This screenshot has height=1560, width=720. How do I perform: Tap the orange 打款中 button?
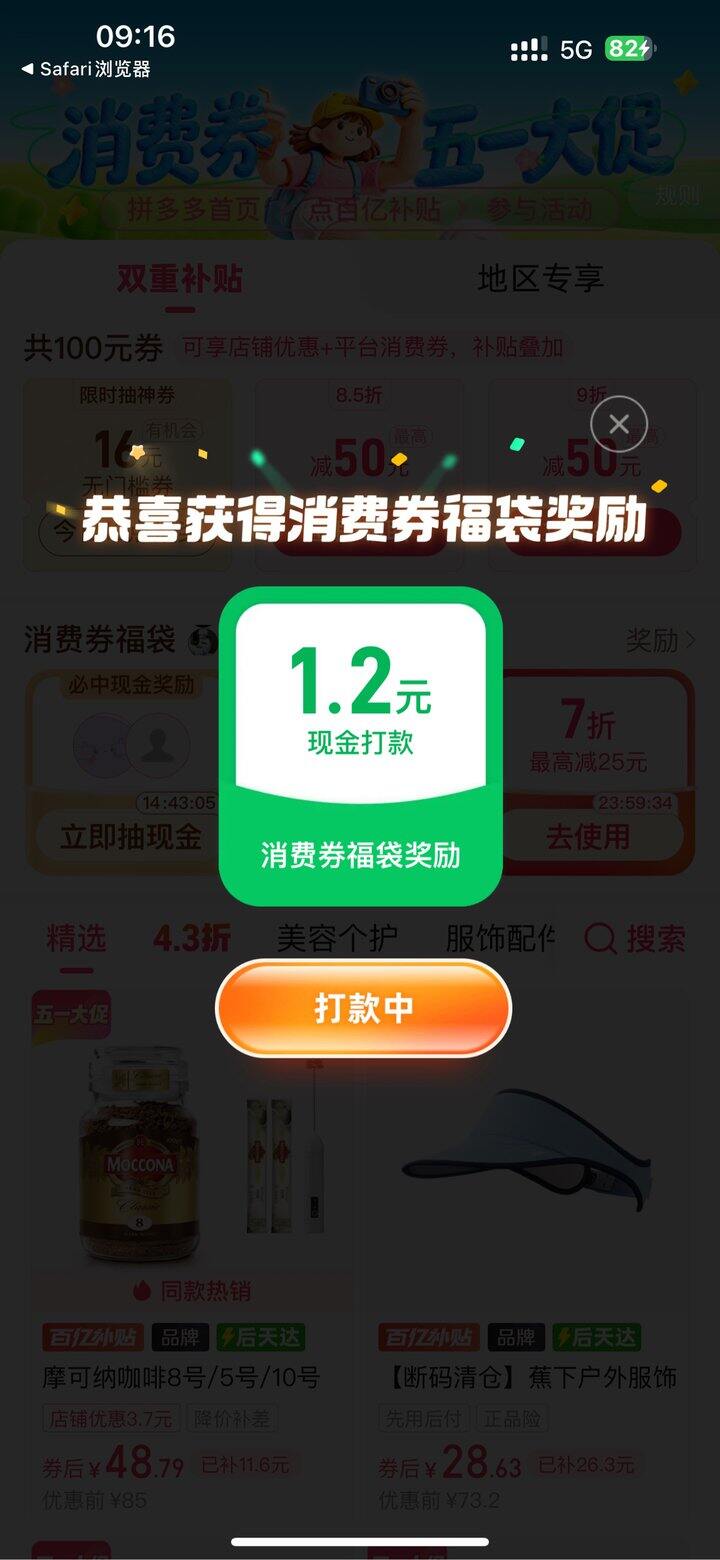(x=363, y=1008)
